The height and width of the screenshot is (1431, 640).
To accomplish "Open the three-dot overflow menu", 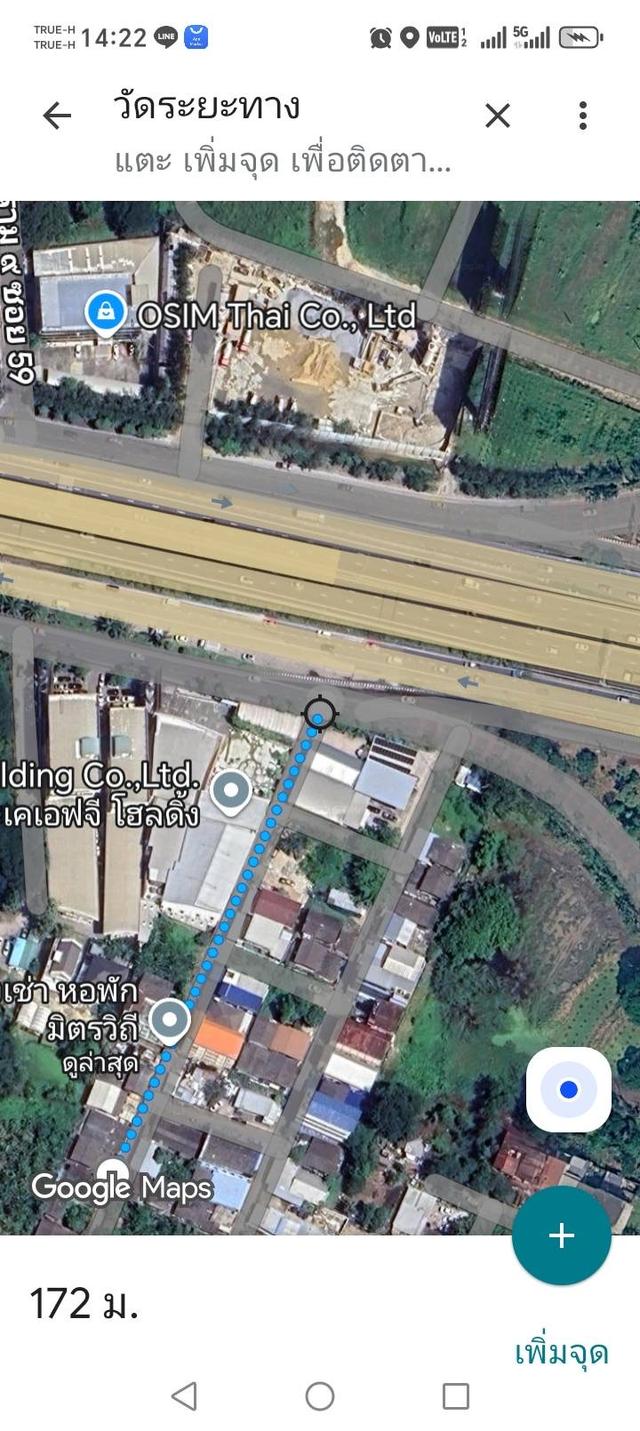I will (x=582, y=116).
